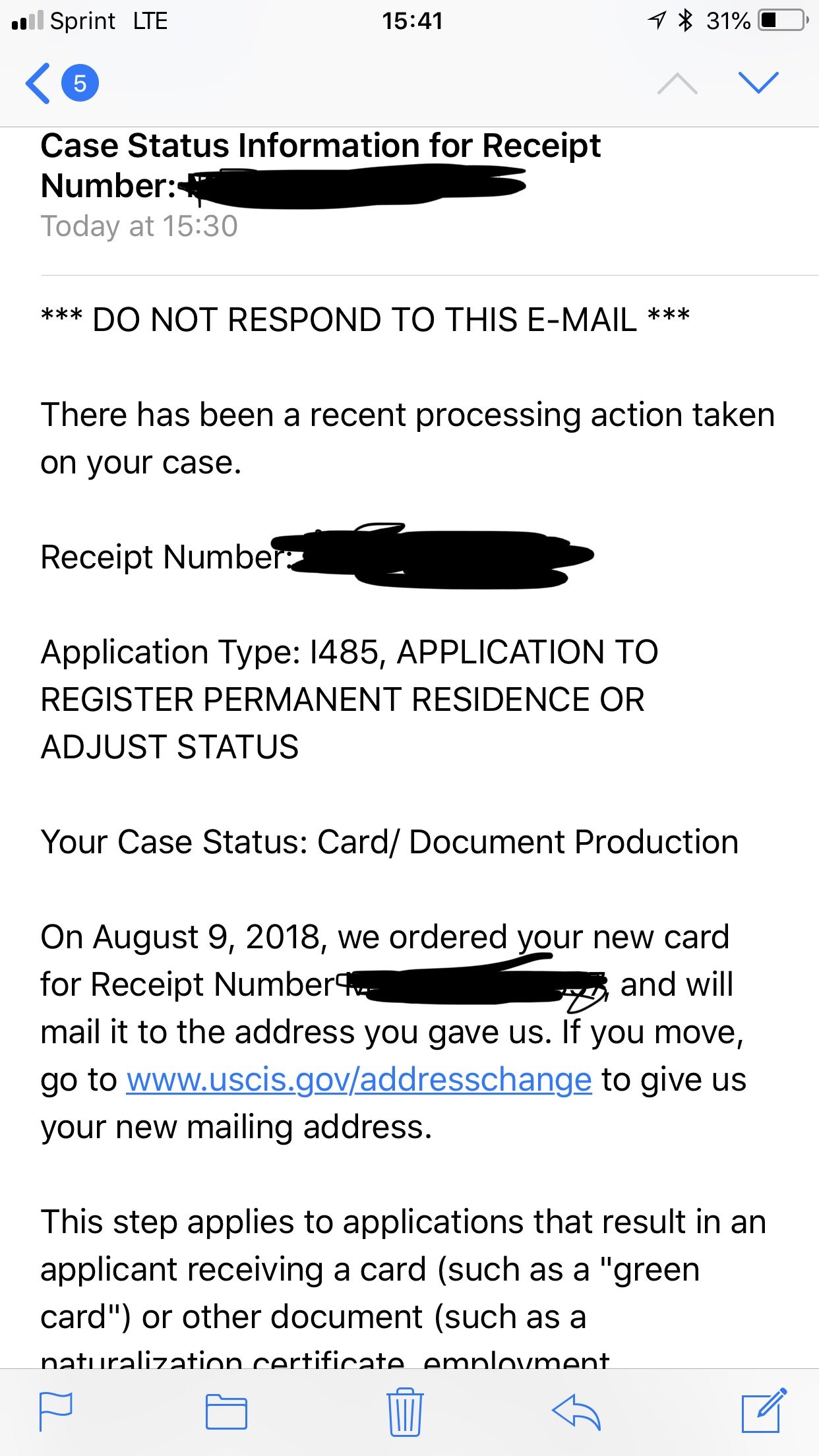Reply to this message
This screenshot has height=1456, width=819.
576,1412
